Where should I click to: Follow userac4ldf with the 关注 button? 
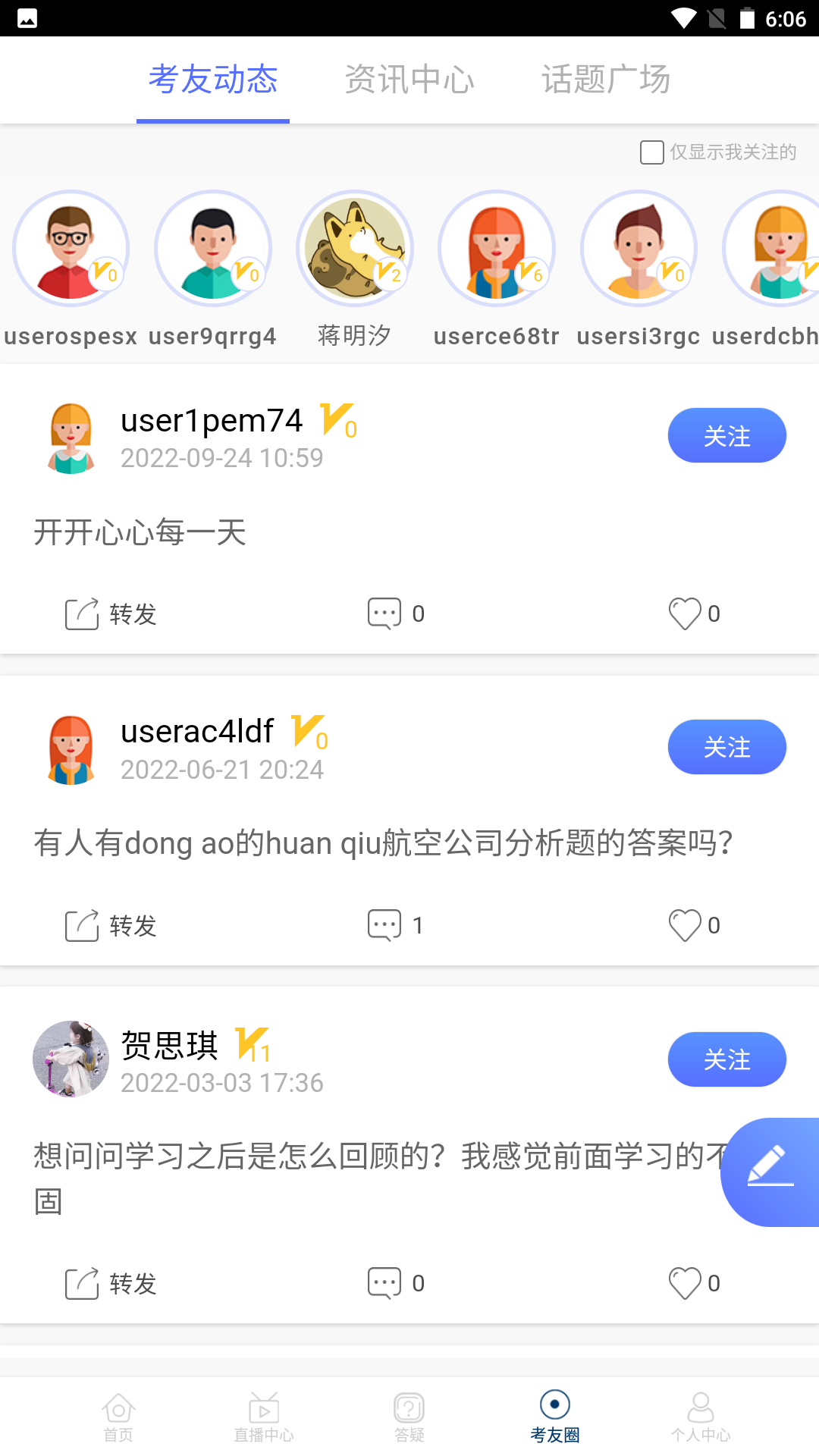(726, 747)
